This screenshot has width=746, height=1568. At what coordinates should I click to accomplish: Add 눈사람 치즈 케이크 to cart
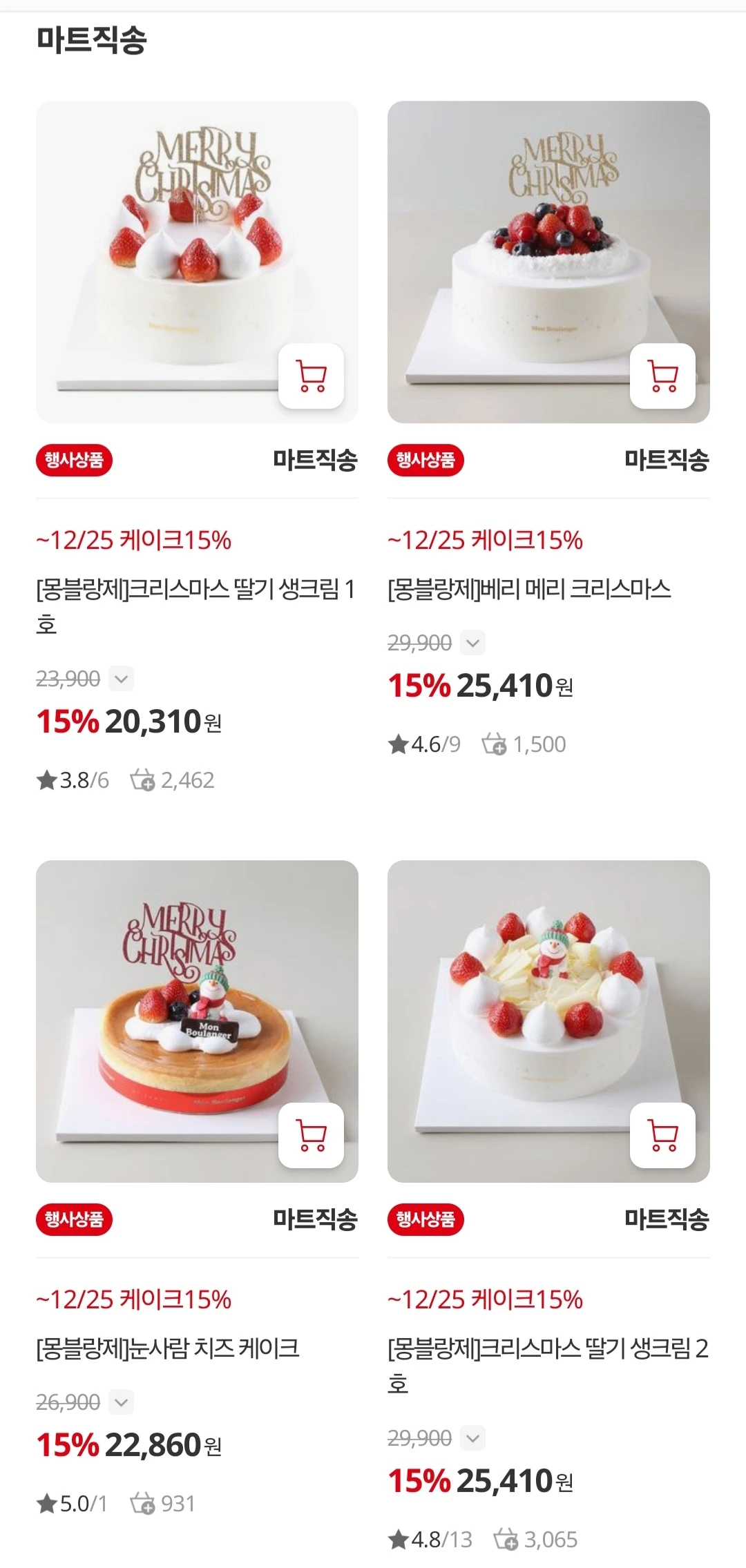click(311, 1136)
